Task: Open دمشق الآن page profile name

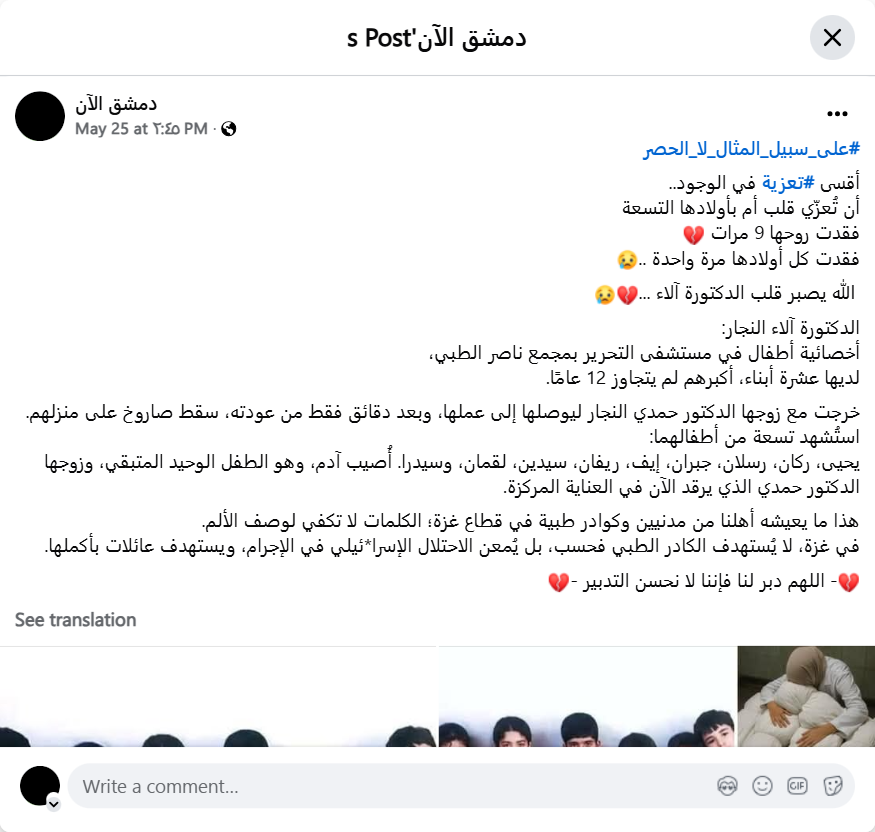Action: 116,104
